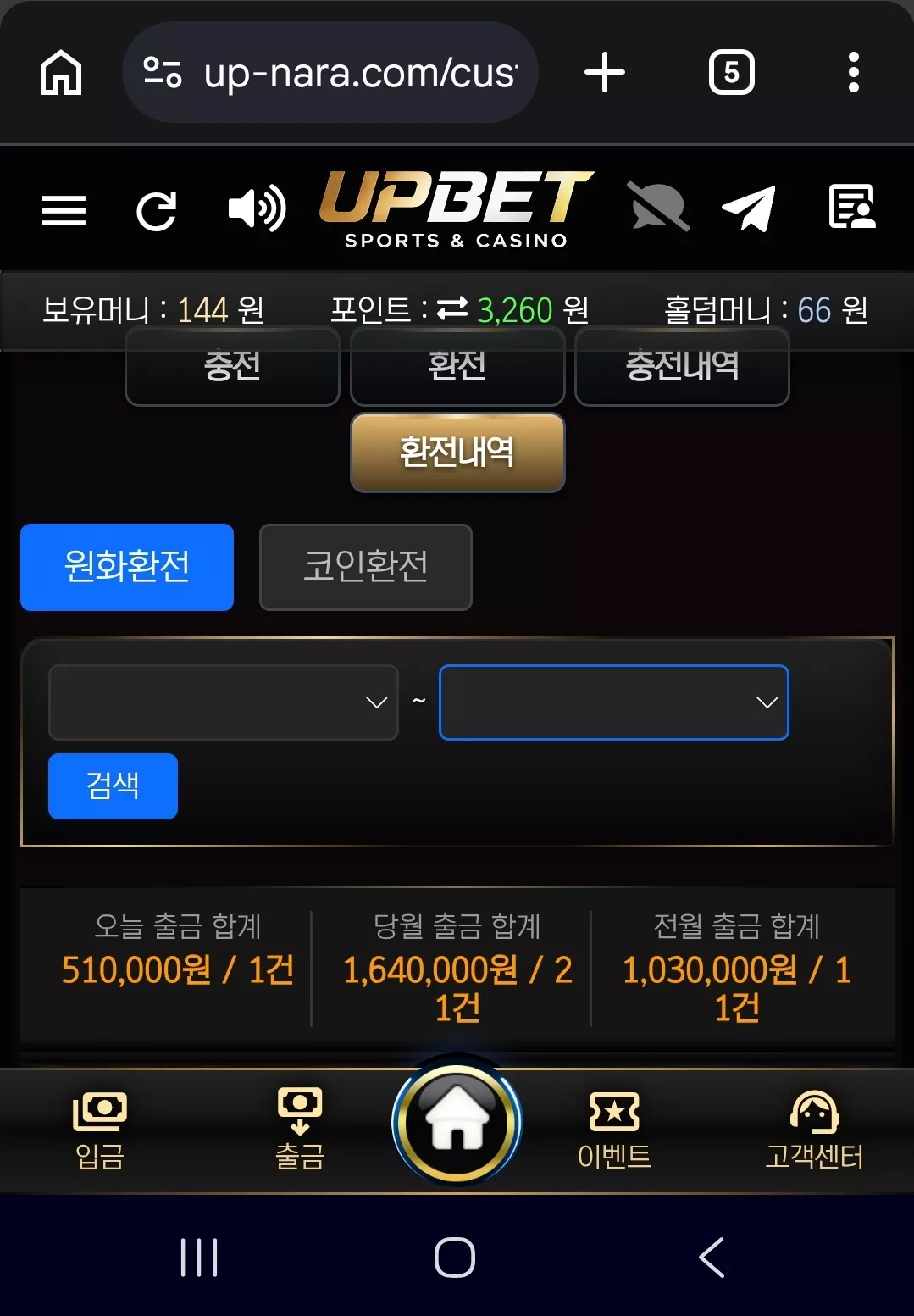This screenshot has height=1316, width=914.
Task: Open the browser overflow menu
Action: (x=854, y=72)
